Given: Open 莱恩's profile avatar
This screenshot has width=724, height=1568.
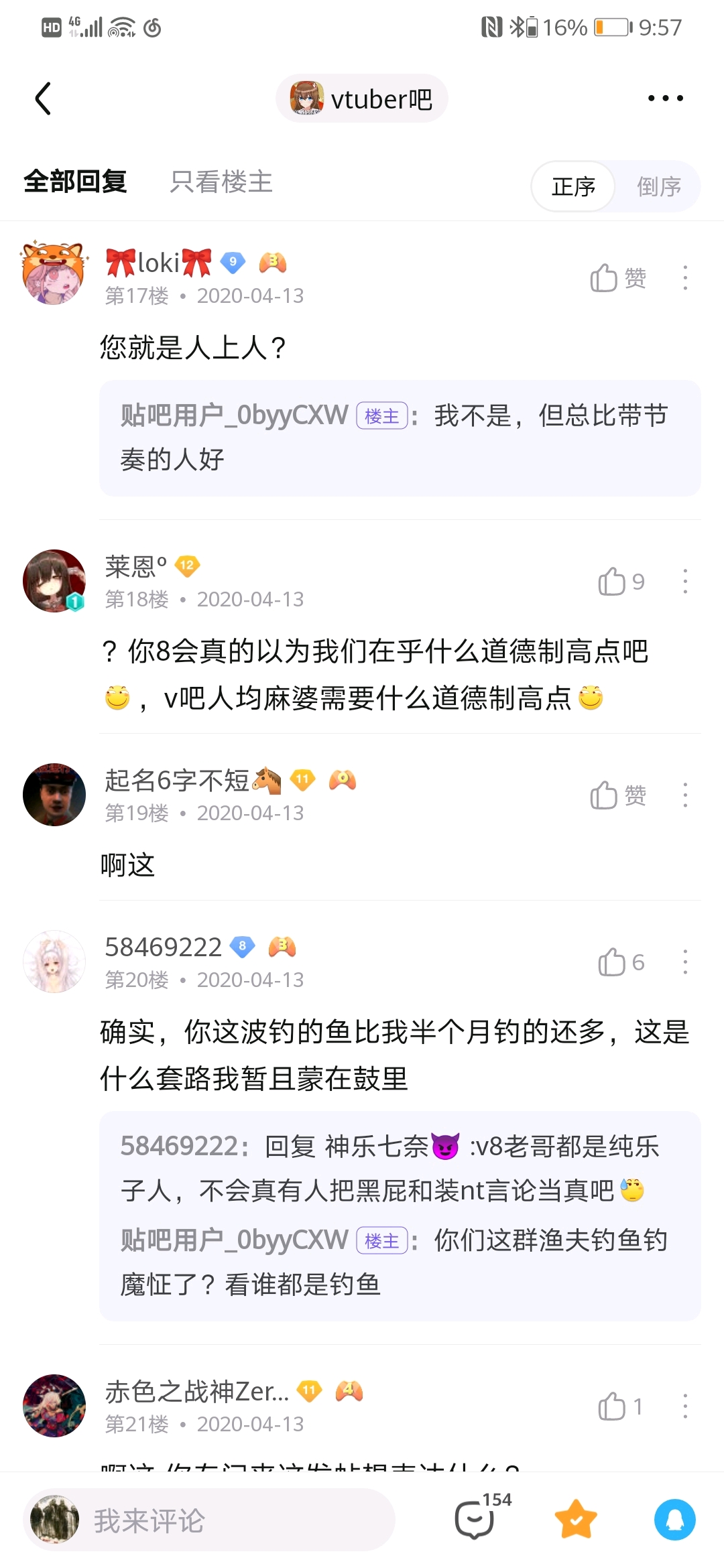Looking at the screenshot, I should point(54,581).
